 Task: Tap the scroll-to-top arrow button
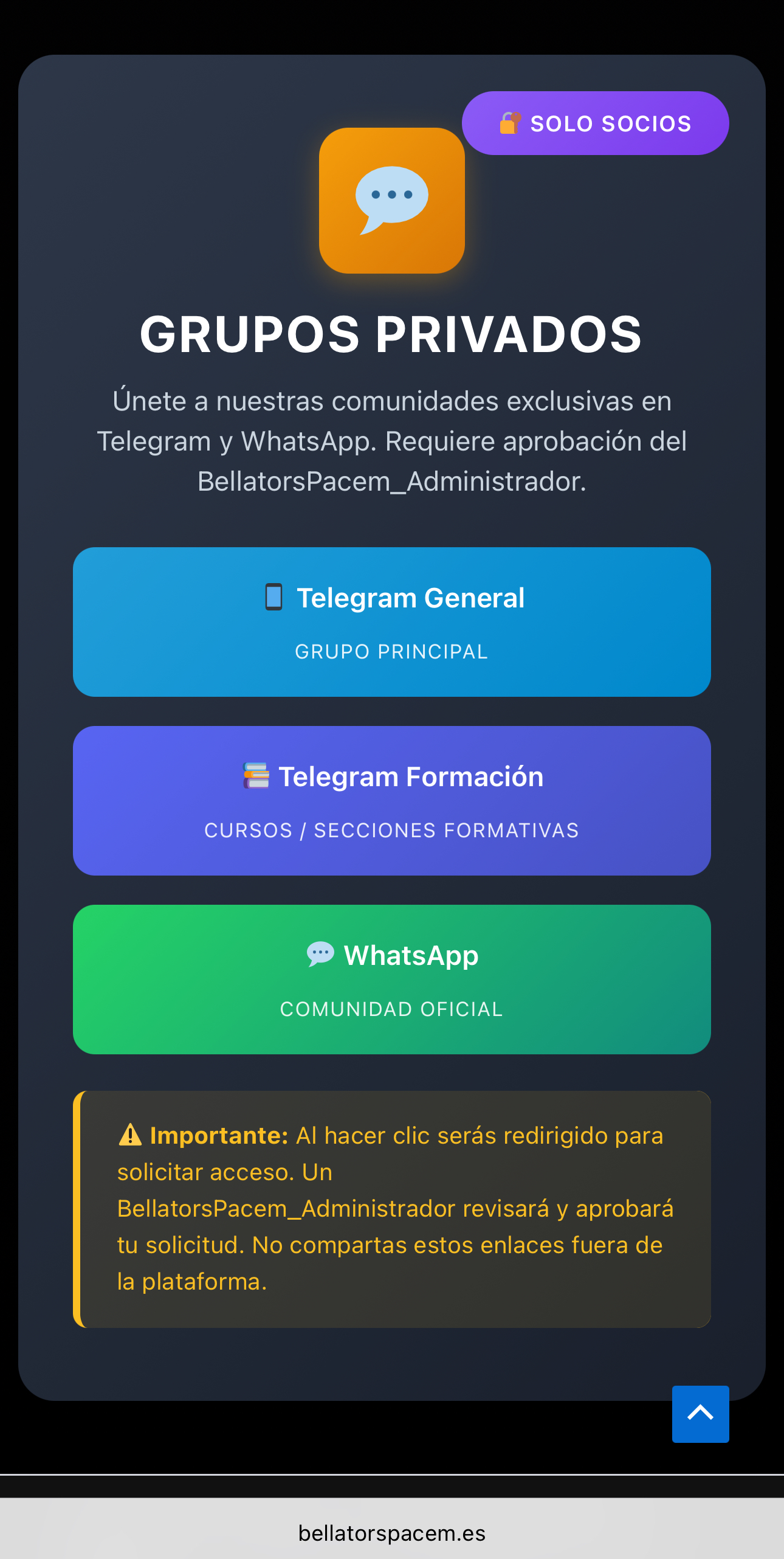pos(700,1414)
